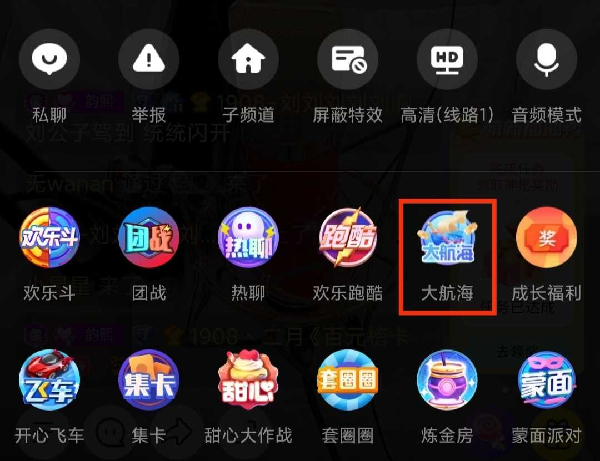This screenshot has width=600, height=461.
Task: Open the 热聊 feature
Action: click(x=248, y=238)
